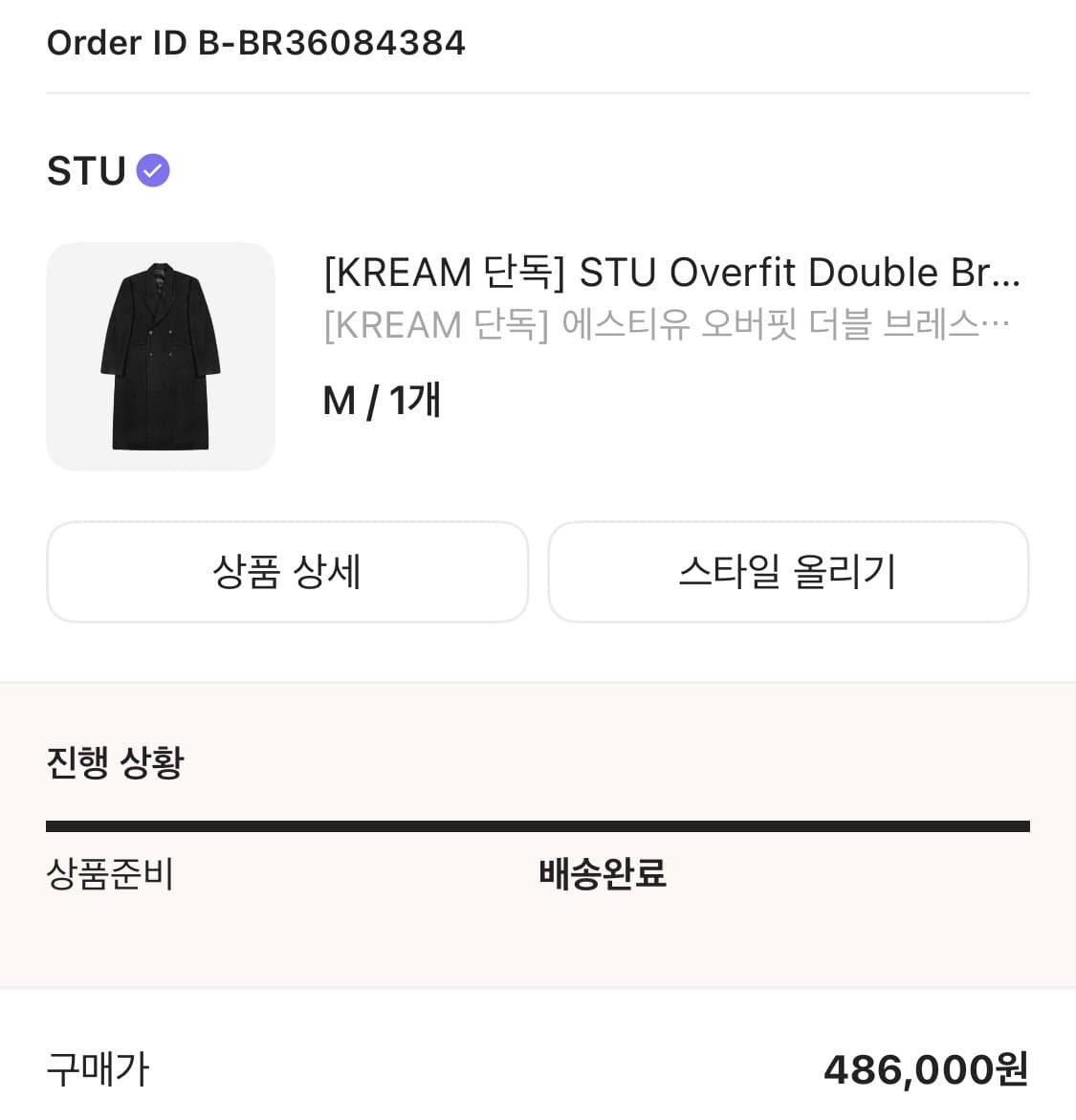Open the coat product thumbnail image
Image resolution: width=1076 pixels, height=1120 pixels.
(x=160, y=358)
